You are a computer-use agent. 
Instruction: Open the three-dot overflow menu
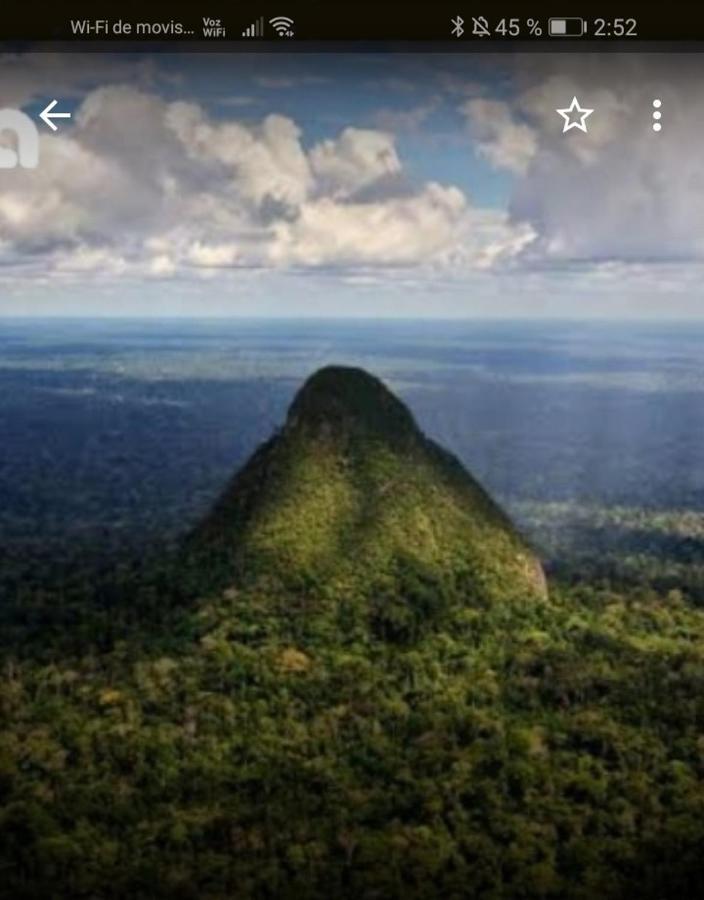[x=656, y=116]
